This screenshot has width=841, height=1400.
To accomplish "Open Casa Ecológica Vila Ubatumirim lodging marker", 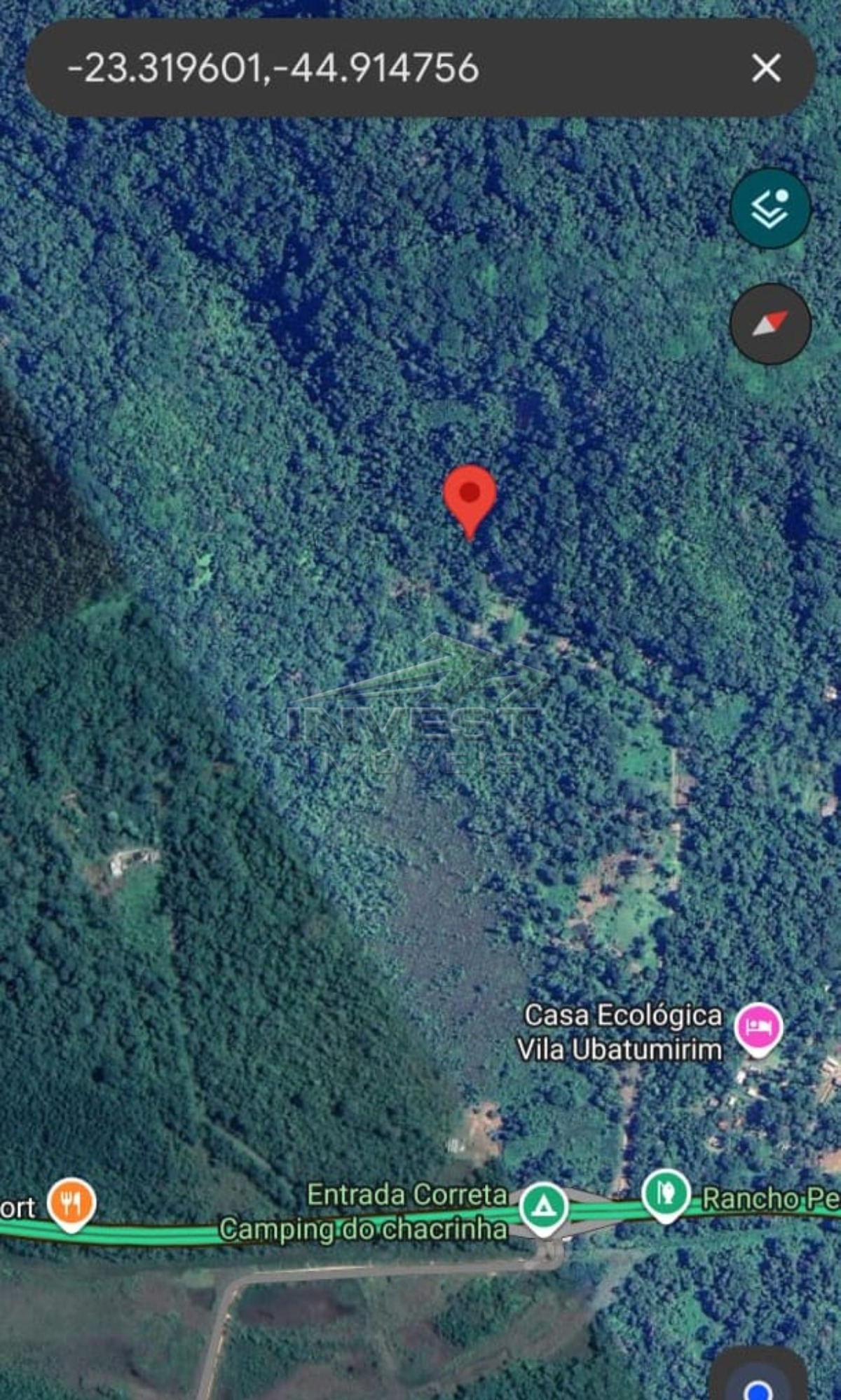I will pos(758,1028).
